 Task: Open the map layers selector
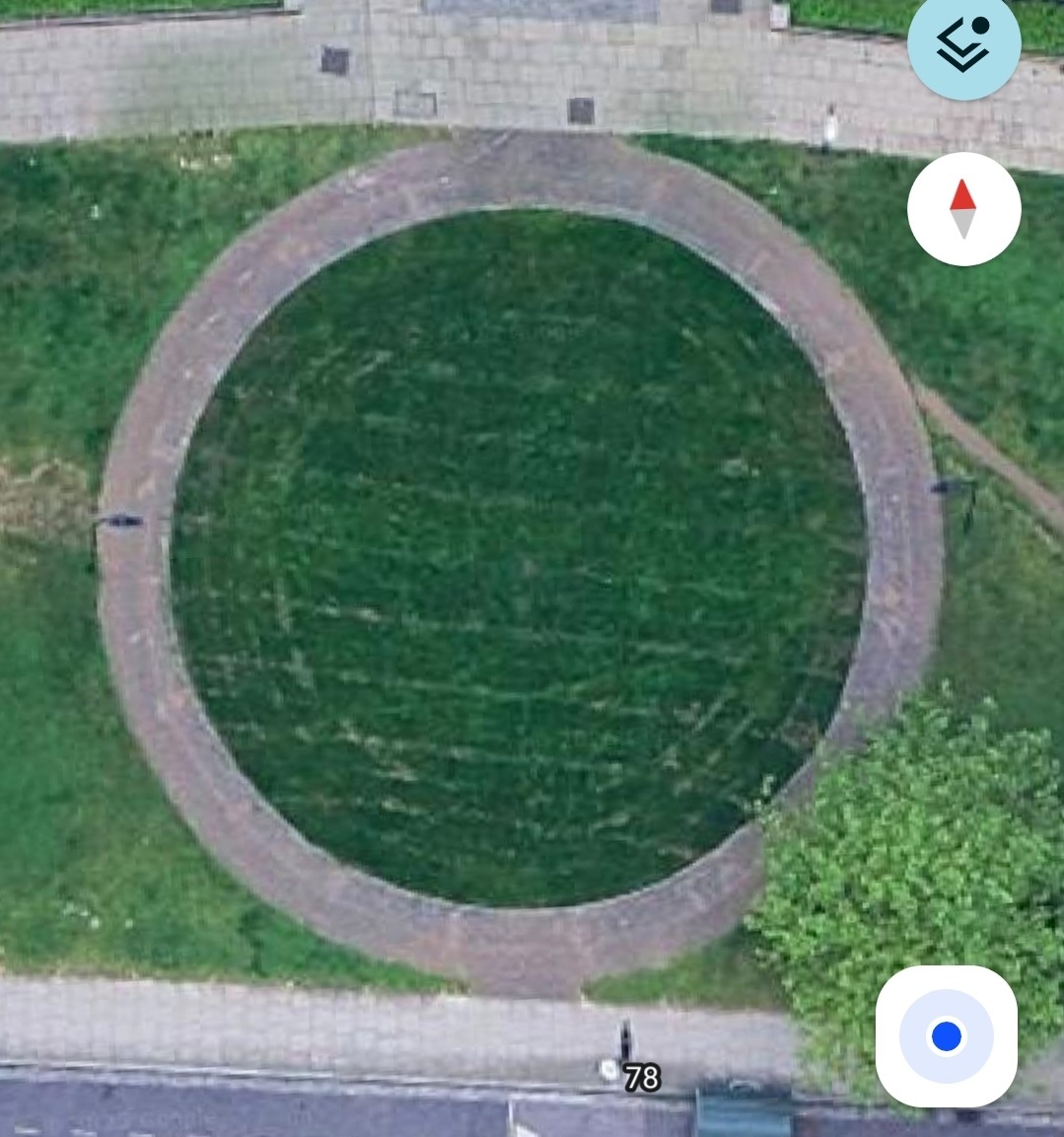962,43
